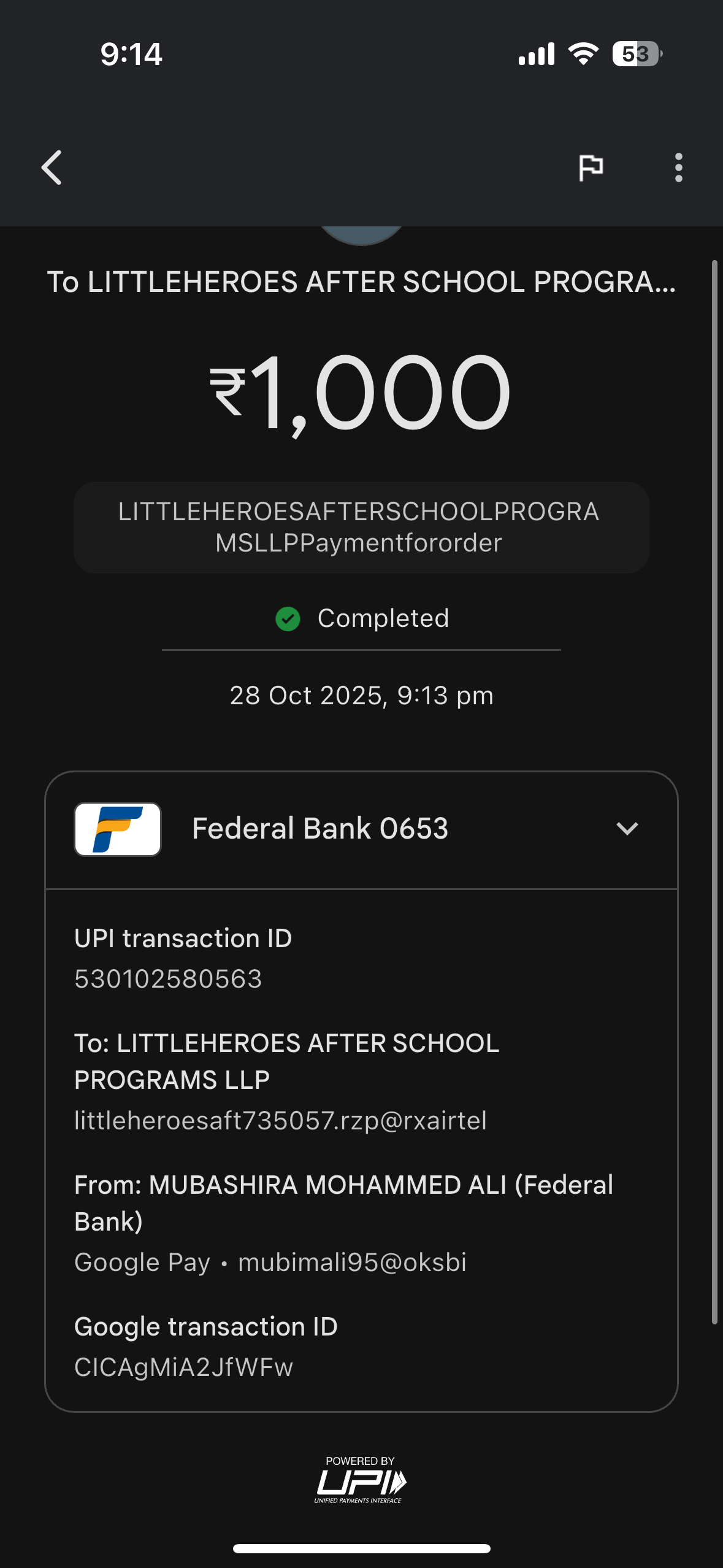Go back using the back arrow
The height and width of the screenshot is (1568, 723).
(52, 167)
